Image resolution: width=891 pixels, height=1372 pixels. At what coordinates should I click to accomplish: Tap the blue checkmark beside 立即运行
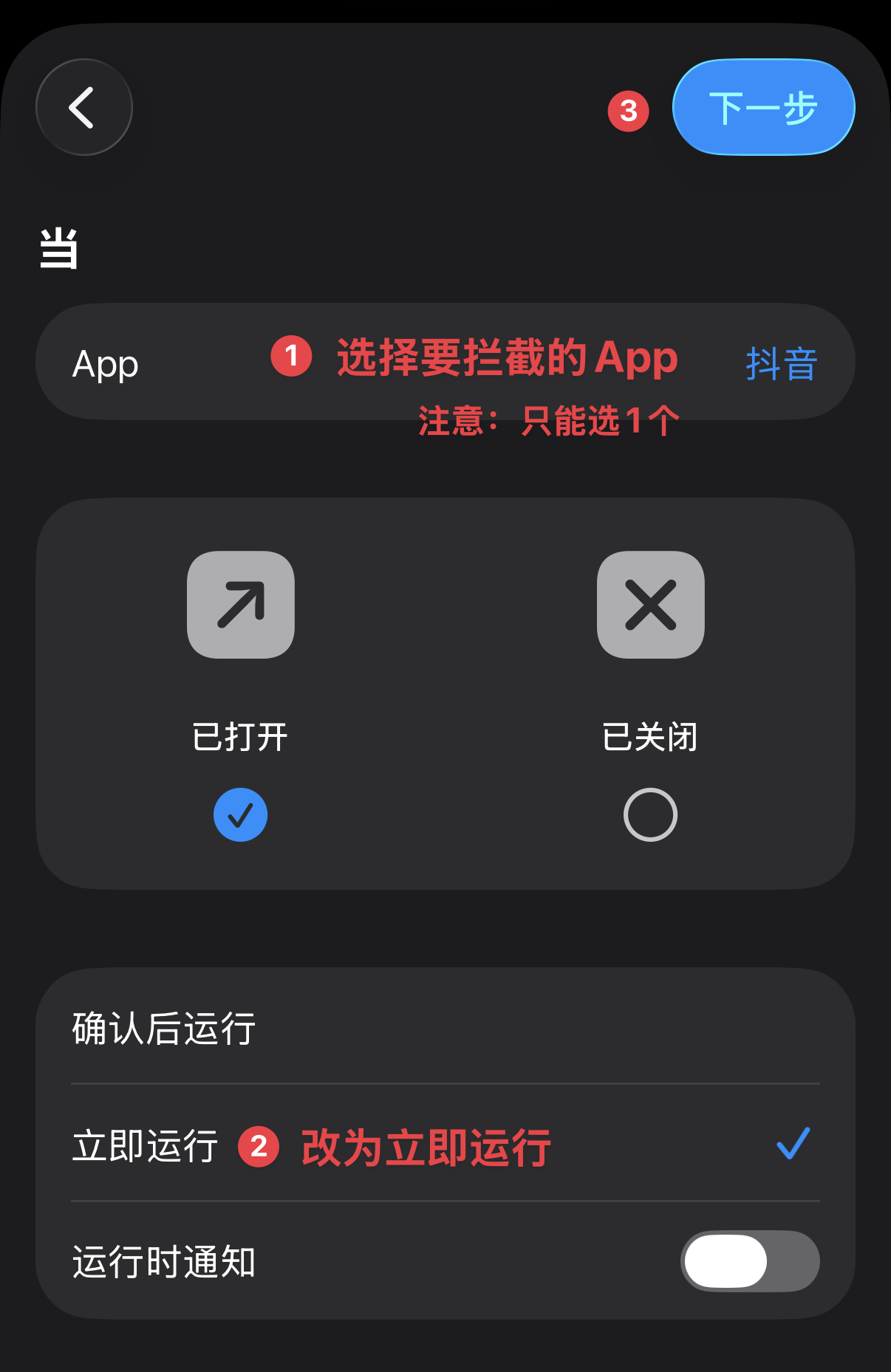[x=793, y=1145]
